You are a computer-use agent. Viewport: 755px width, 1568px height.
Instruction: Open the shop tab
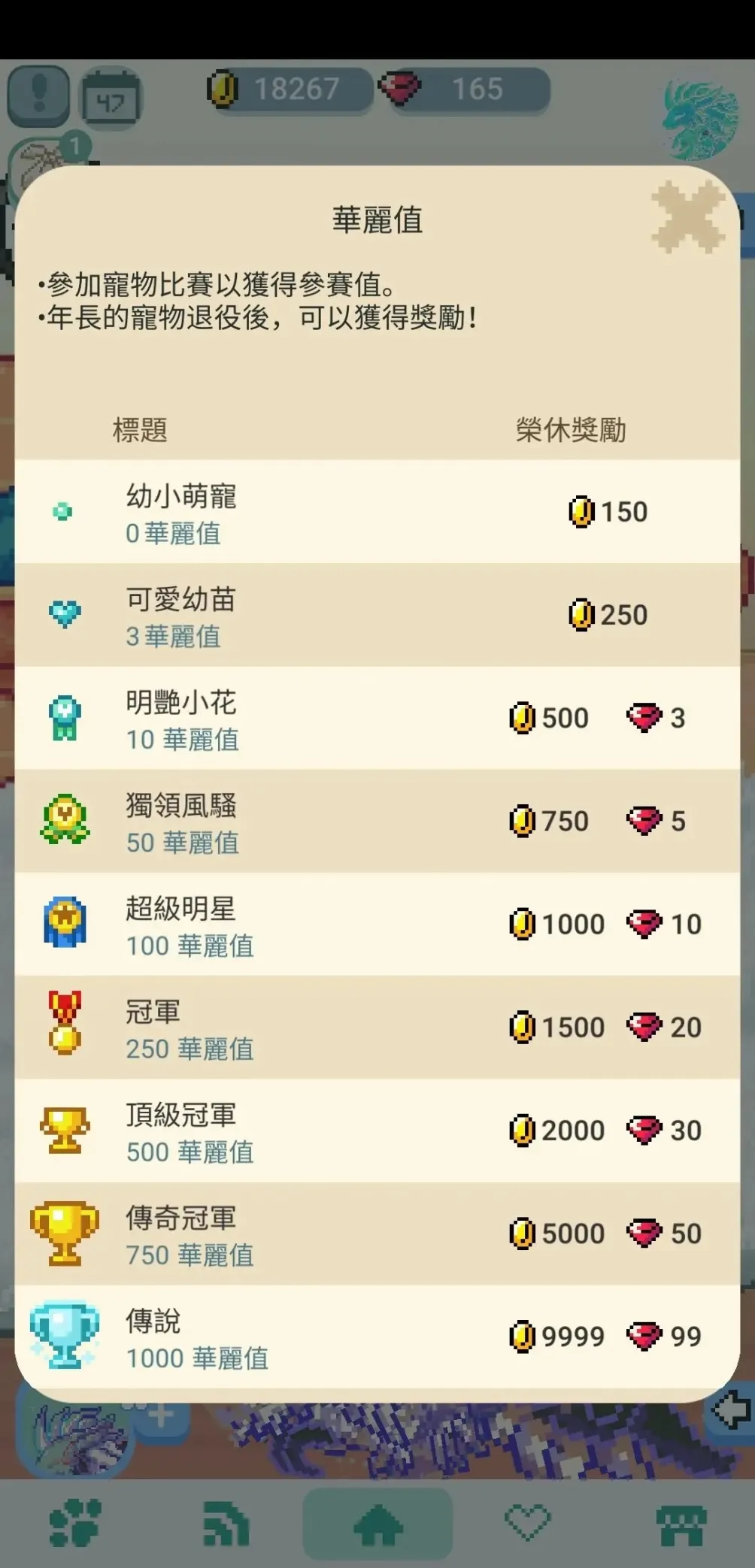pos(681,1524)
